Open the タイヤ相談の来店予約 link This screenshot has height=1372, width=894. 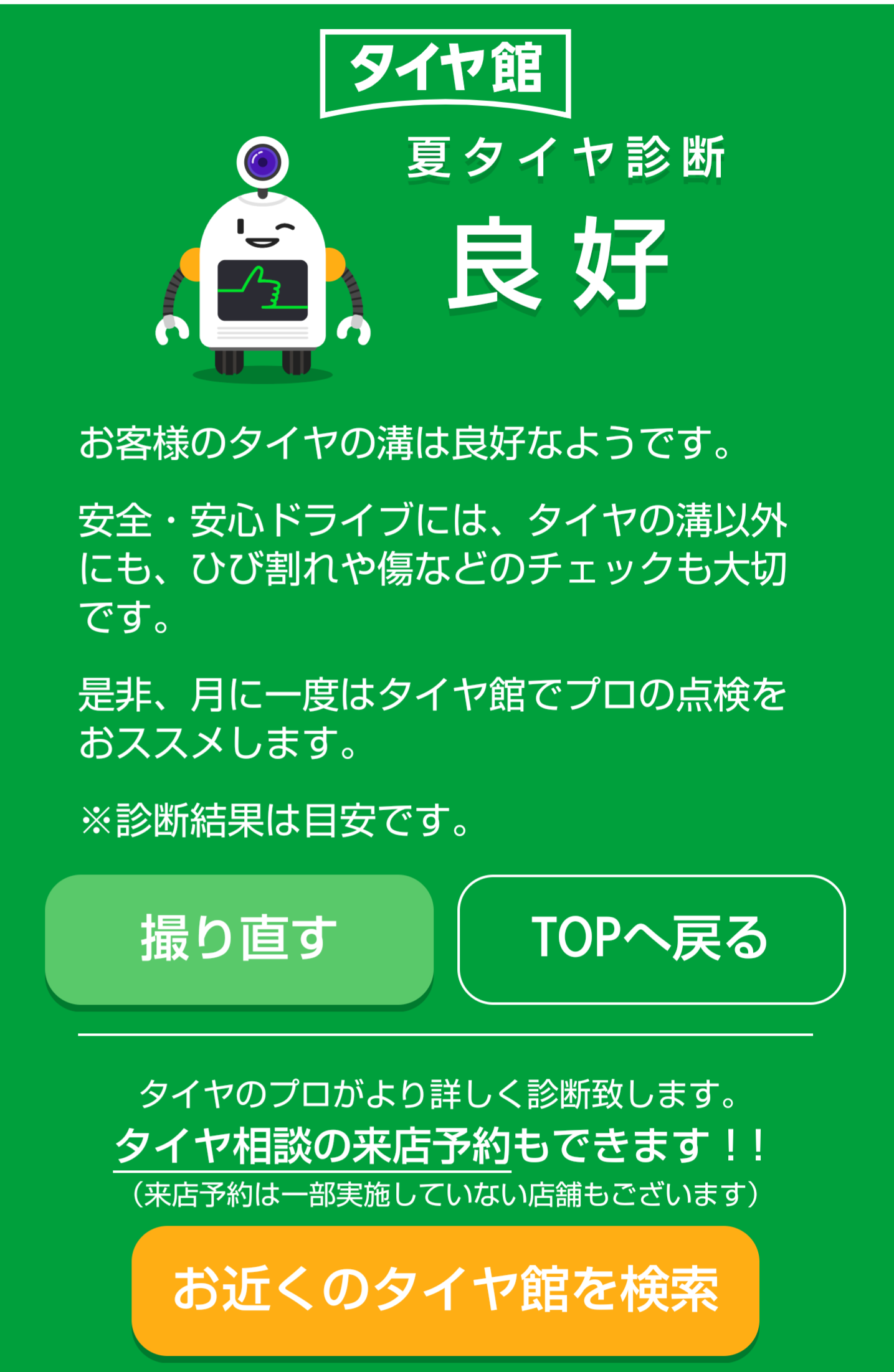point(313,1147)
